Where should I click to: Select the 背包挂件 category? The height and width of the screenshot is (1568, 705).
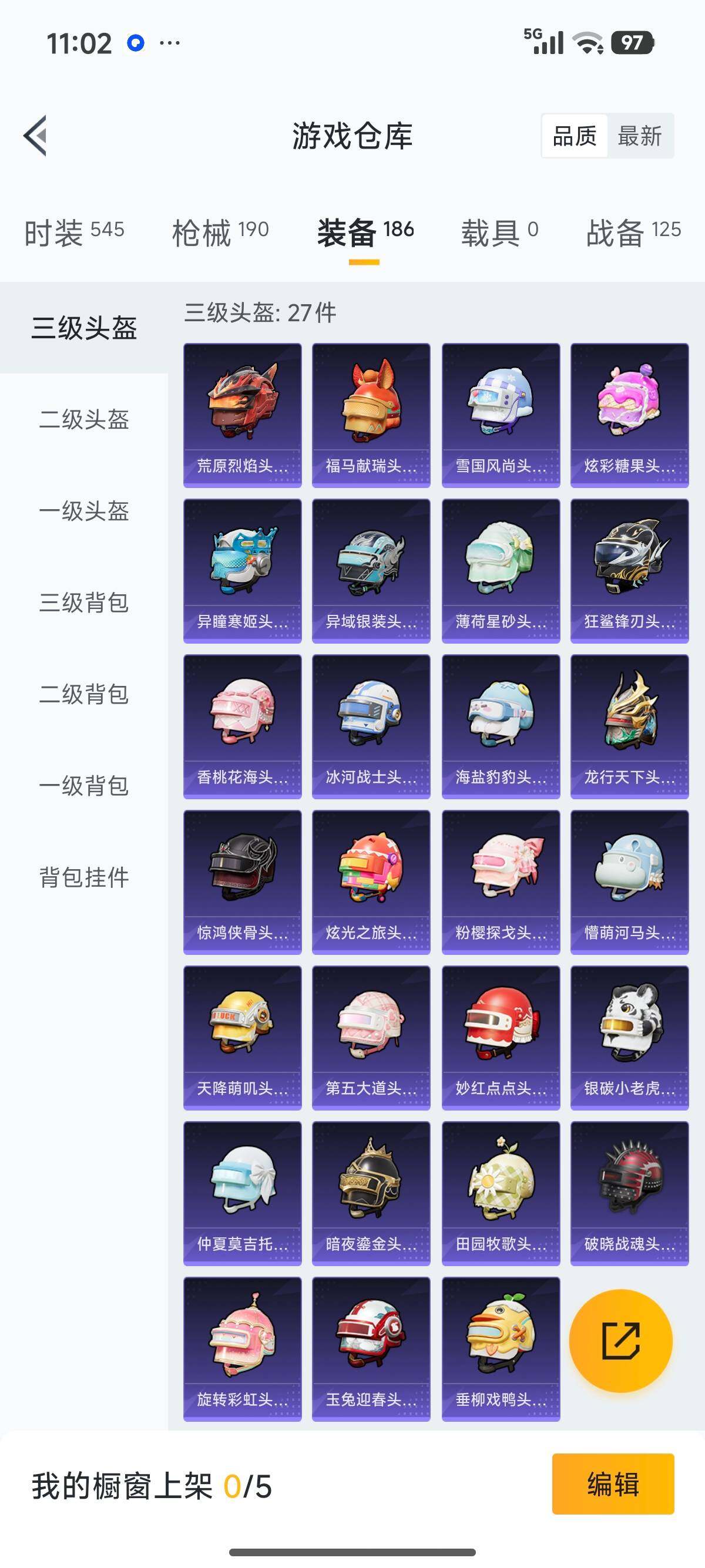(x=85, y=879)
